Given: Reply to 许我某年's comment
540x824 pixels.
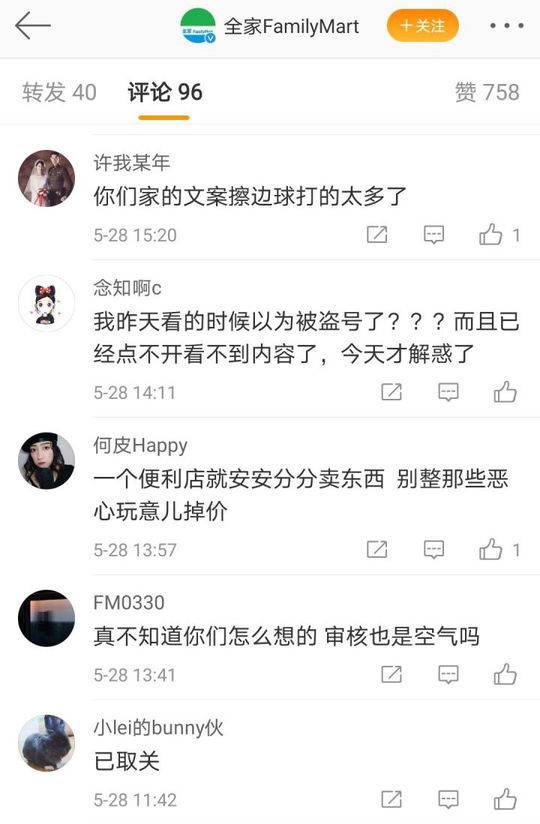Looking at the screenshot, I should pyautogui.click(x=434, y=235).
